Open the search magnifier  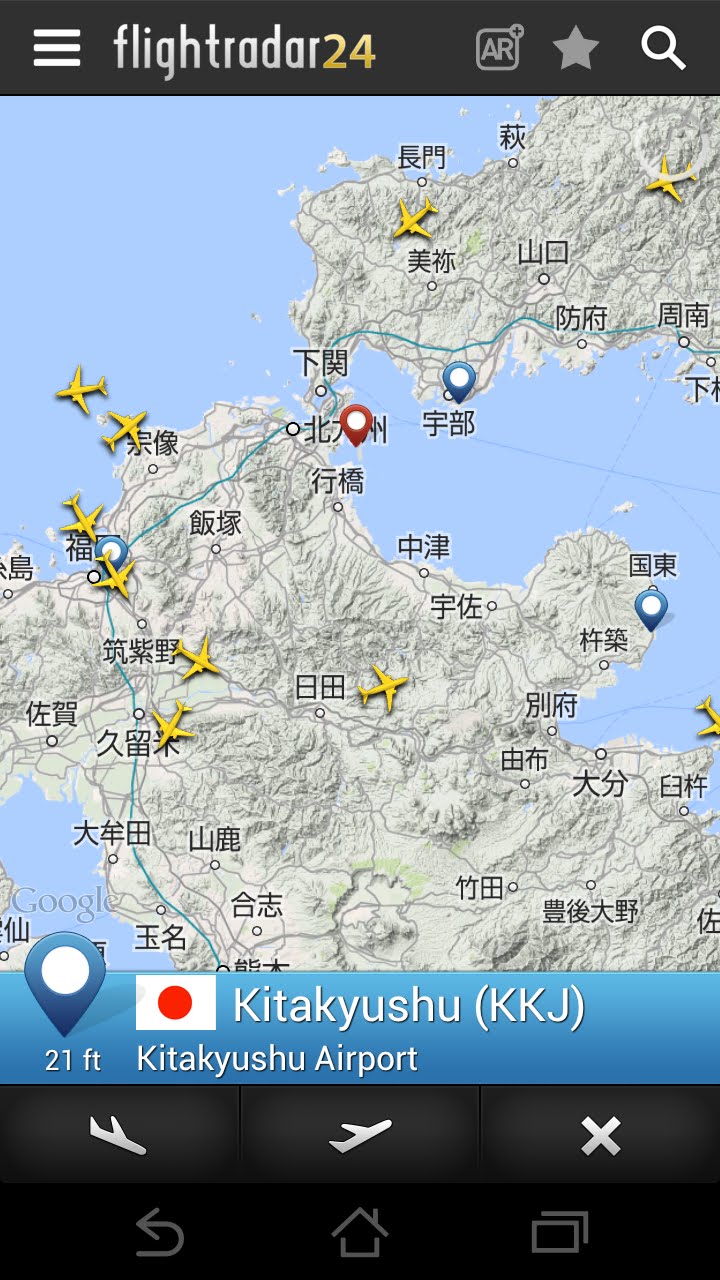tap(663, 47)
